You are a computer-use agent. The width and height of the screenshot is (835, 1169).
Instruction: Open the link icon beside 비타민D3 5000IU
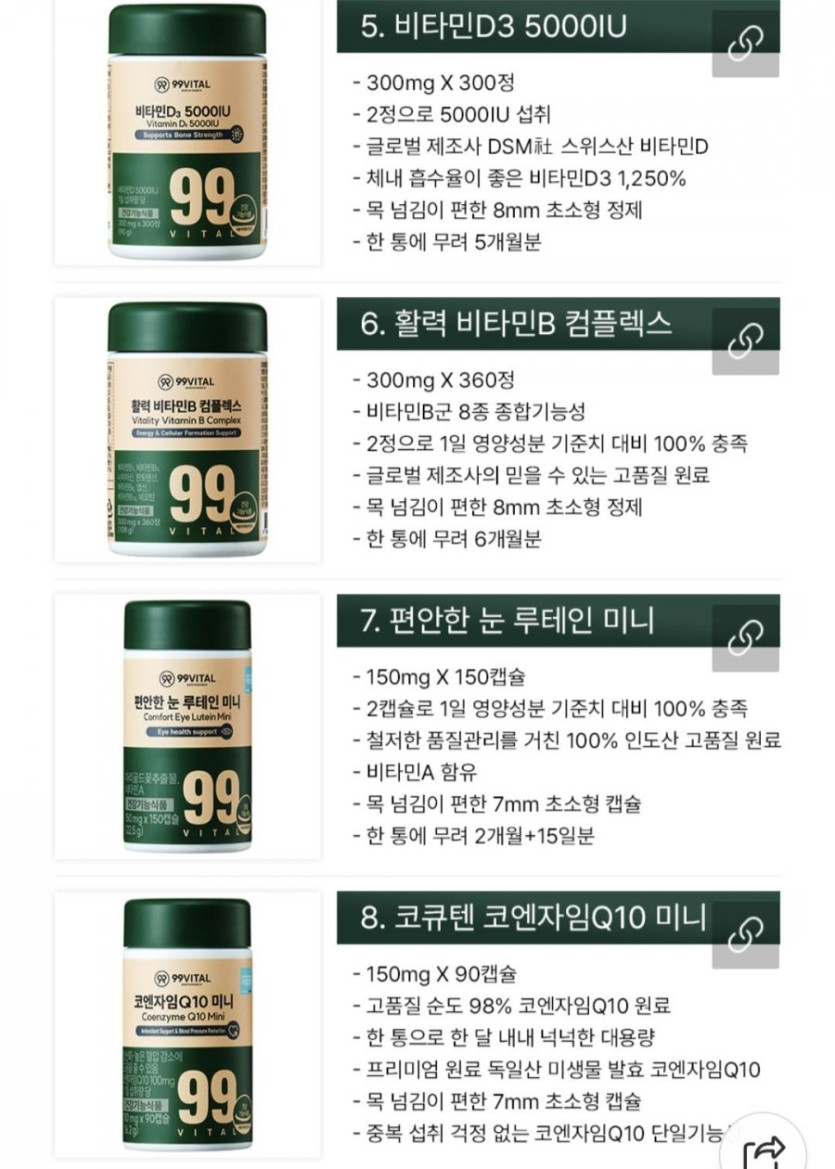746,44
